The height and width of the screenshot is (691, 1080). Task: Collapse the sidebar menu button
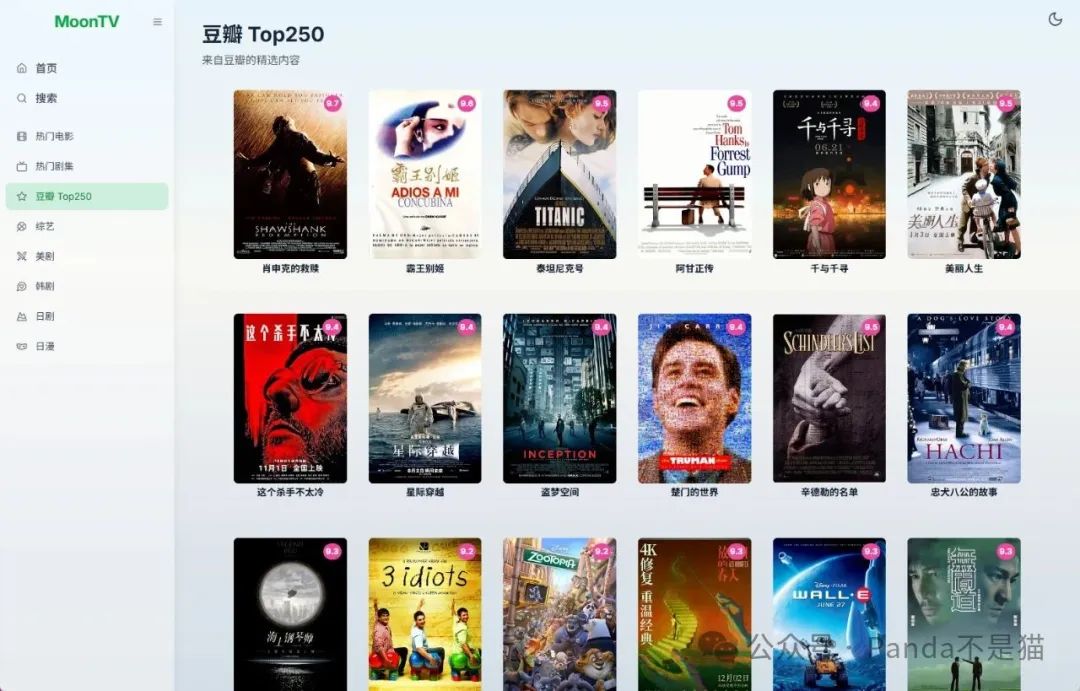point(157,22)
